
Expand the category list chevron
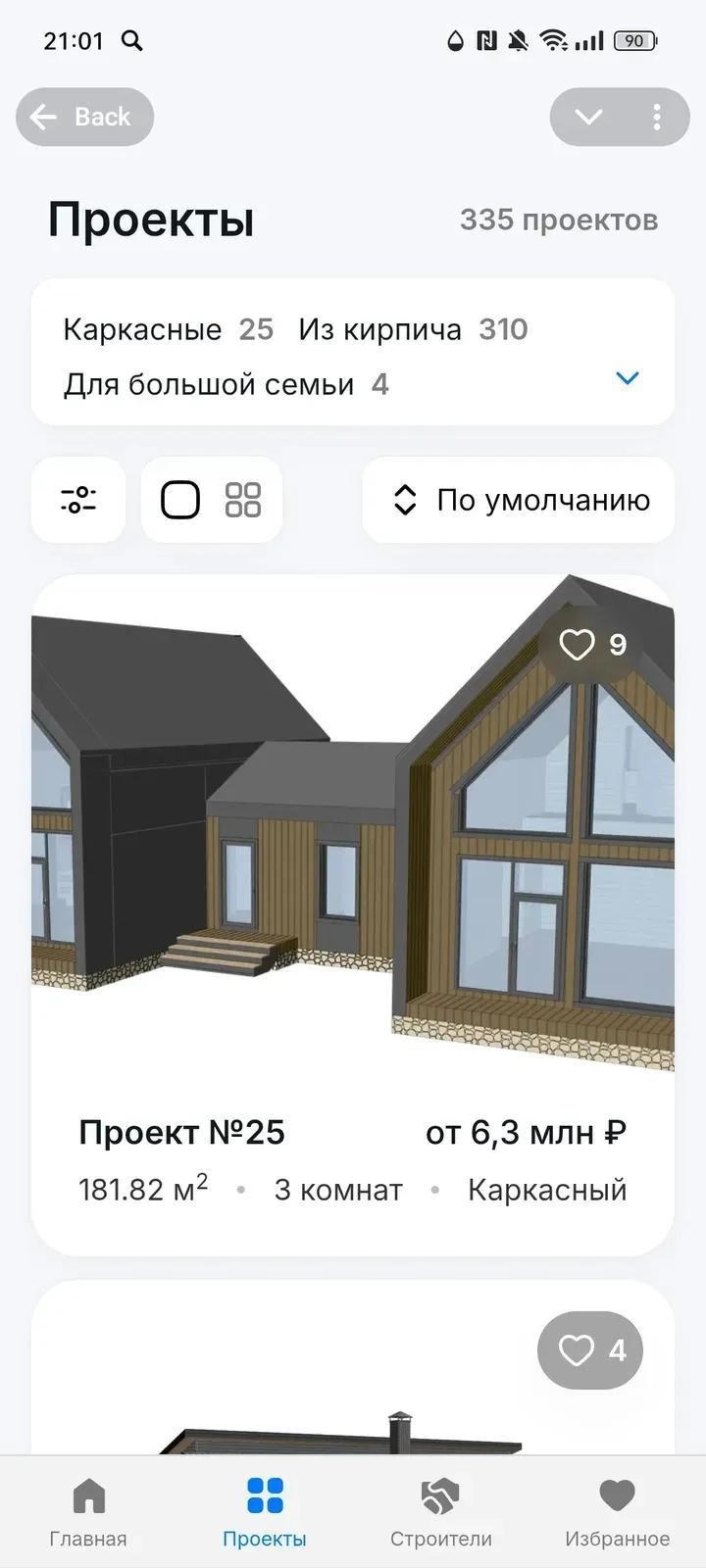coord(627,378)
